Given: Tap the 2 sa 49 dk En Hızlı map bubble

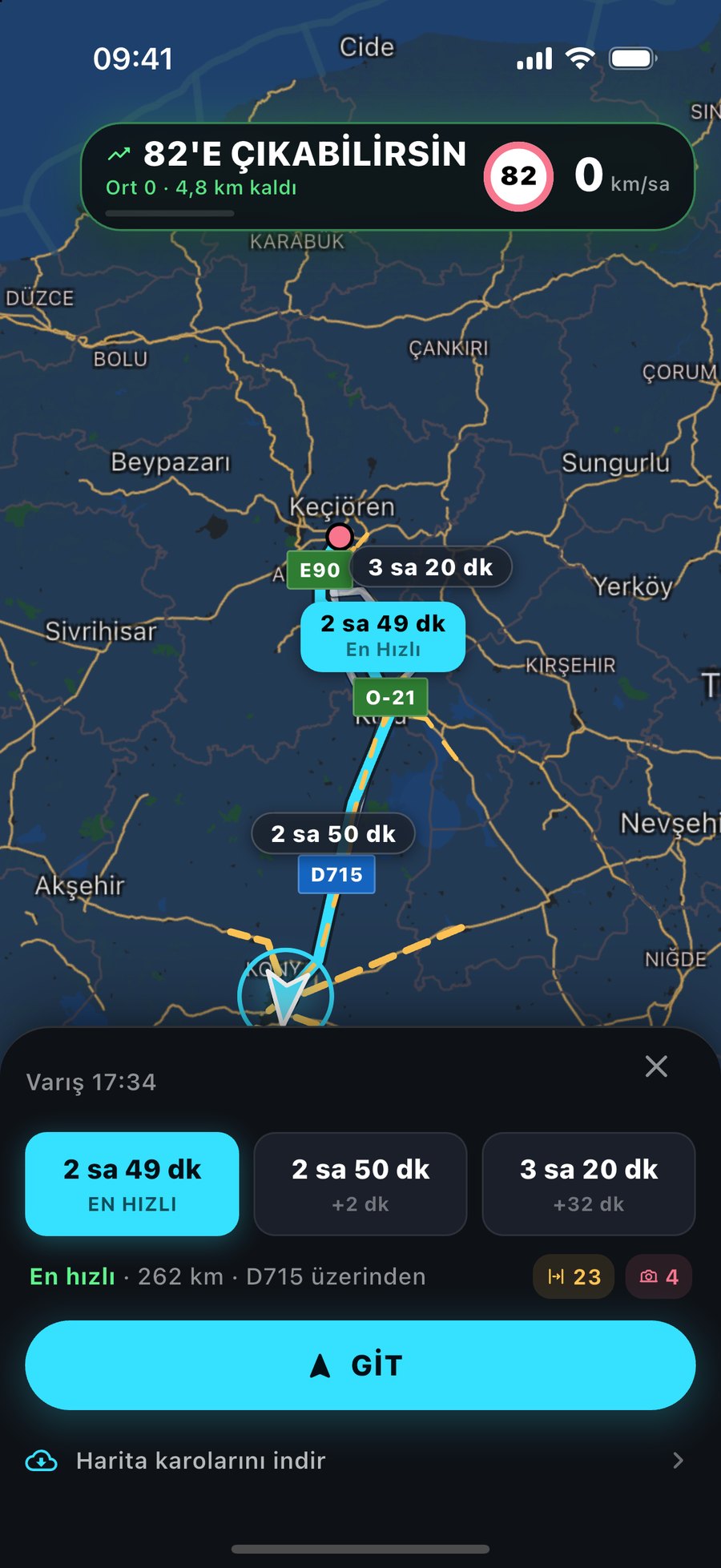Looking at the screenshot, I should (x=383, y=636).
